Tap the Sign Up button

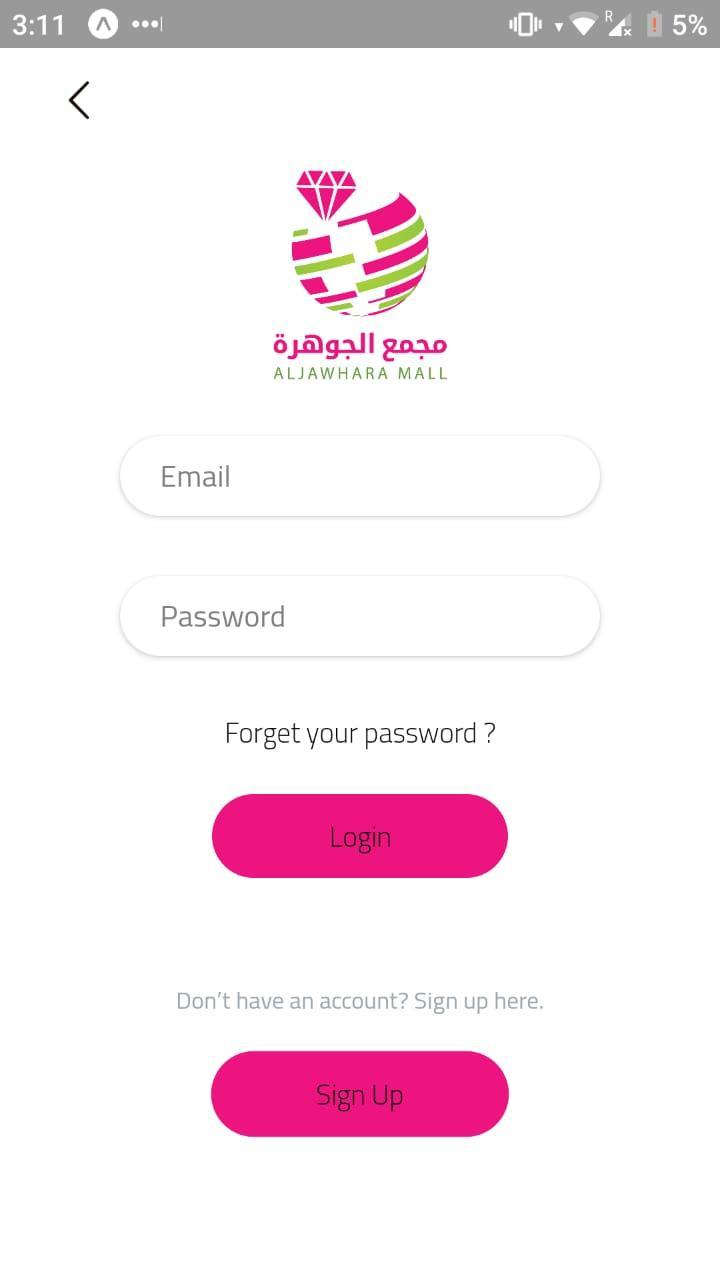[x=360, y=1094]
